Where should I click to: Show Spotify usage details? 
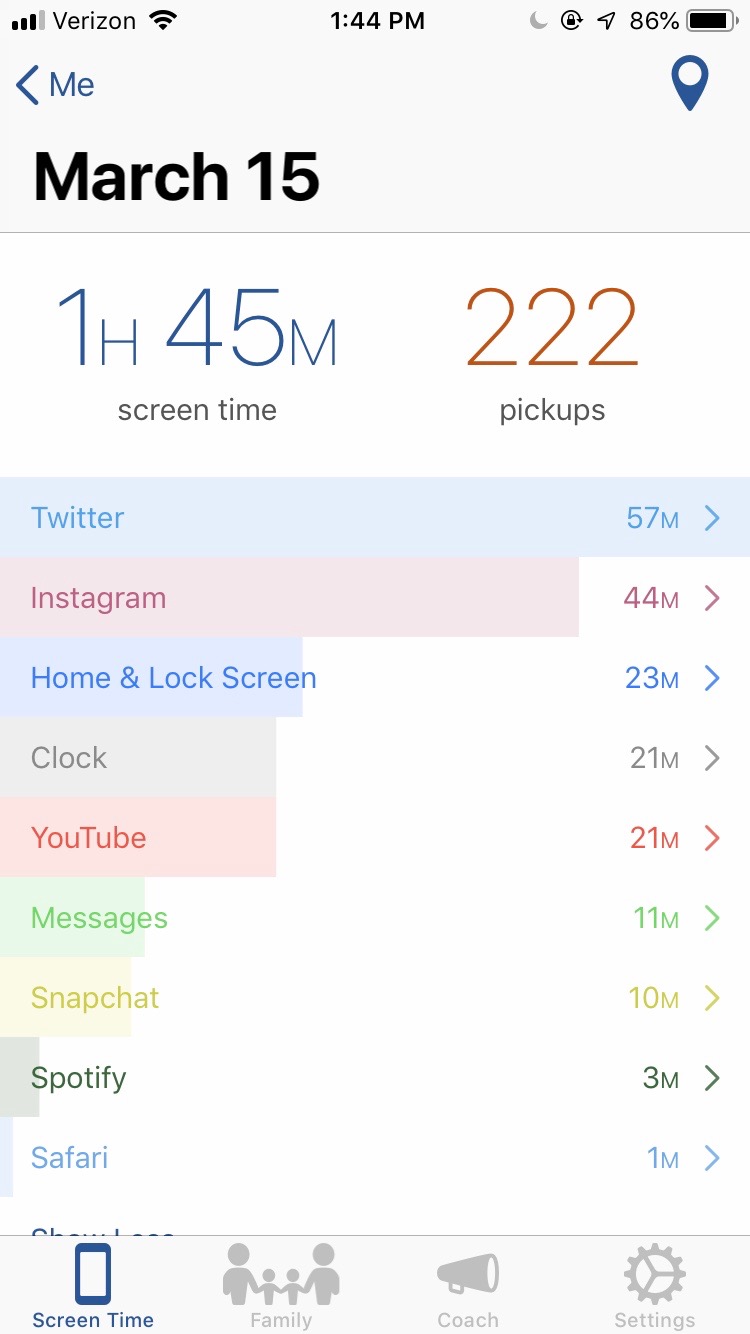375,1078
